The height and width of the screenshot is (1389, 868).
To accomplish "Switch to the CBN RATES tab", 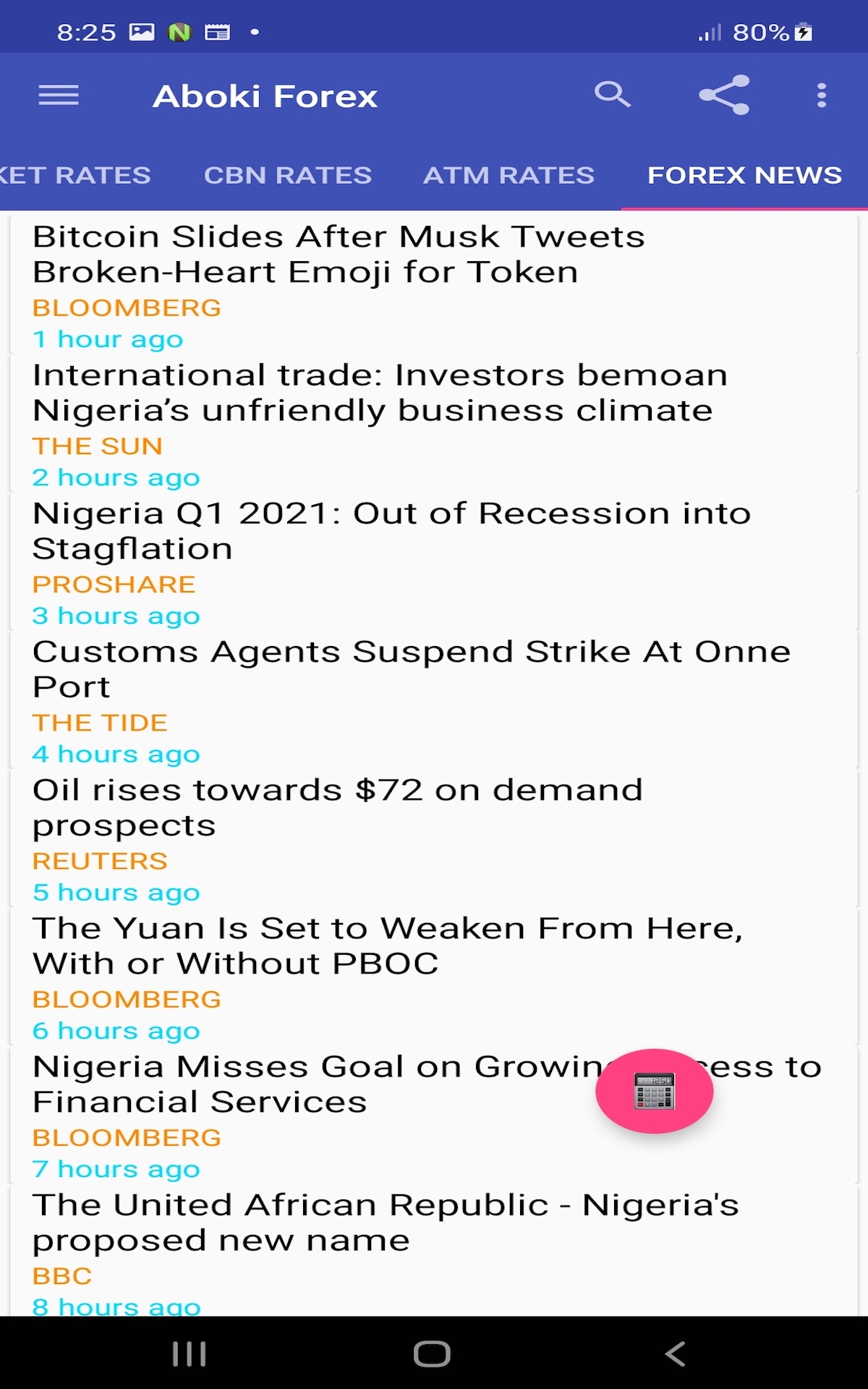I will tap(286, 174).
